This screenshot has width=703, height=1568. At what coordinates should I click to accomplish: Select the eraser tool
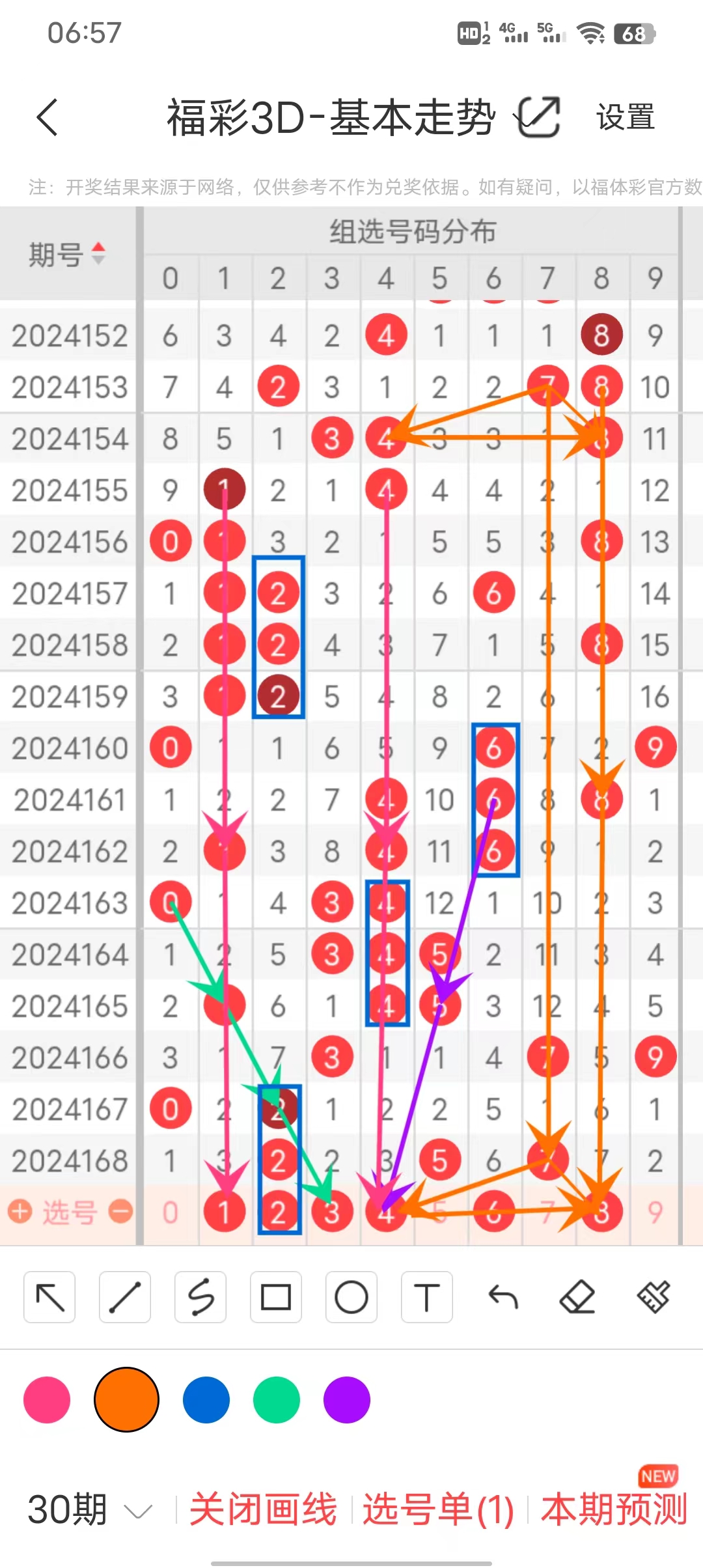(x=578, y=1297)
